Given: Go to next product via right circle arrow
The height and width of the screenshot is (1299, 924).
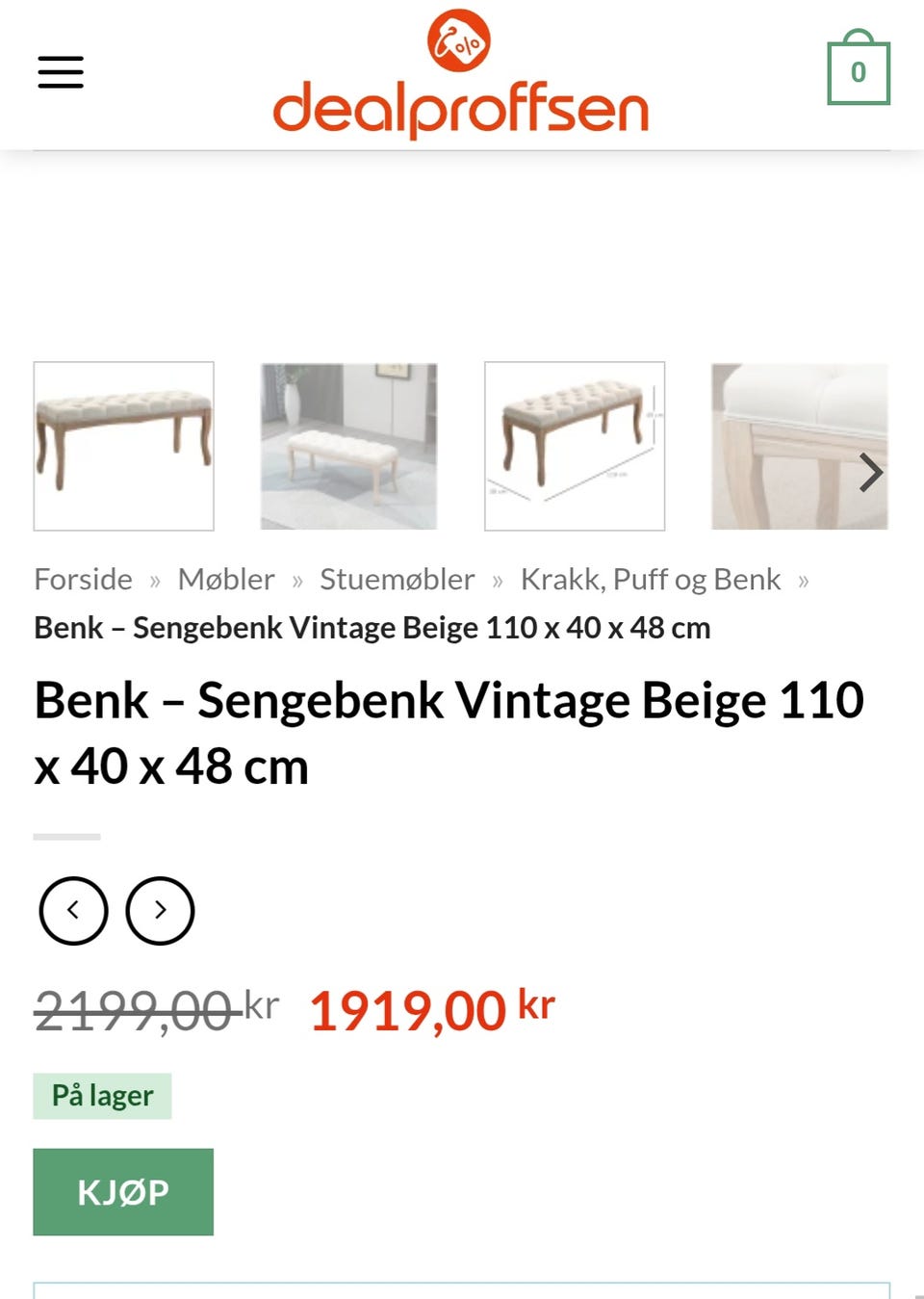Looking at the screenshot, I should 160,910.
